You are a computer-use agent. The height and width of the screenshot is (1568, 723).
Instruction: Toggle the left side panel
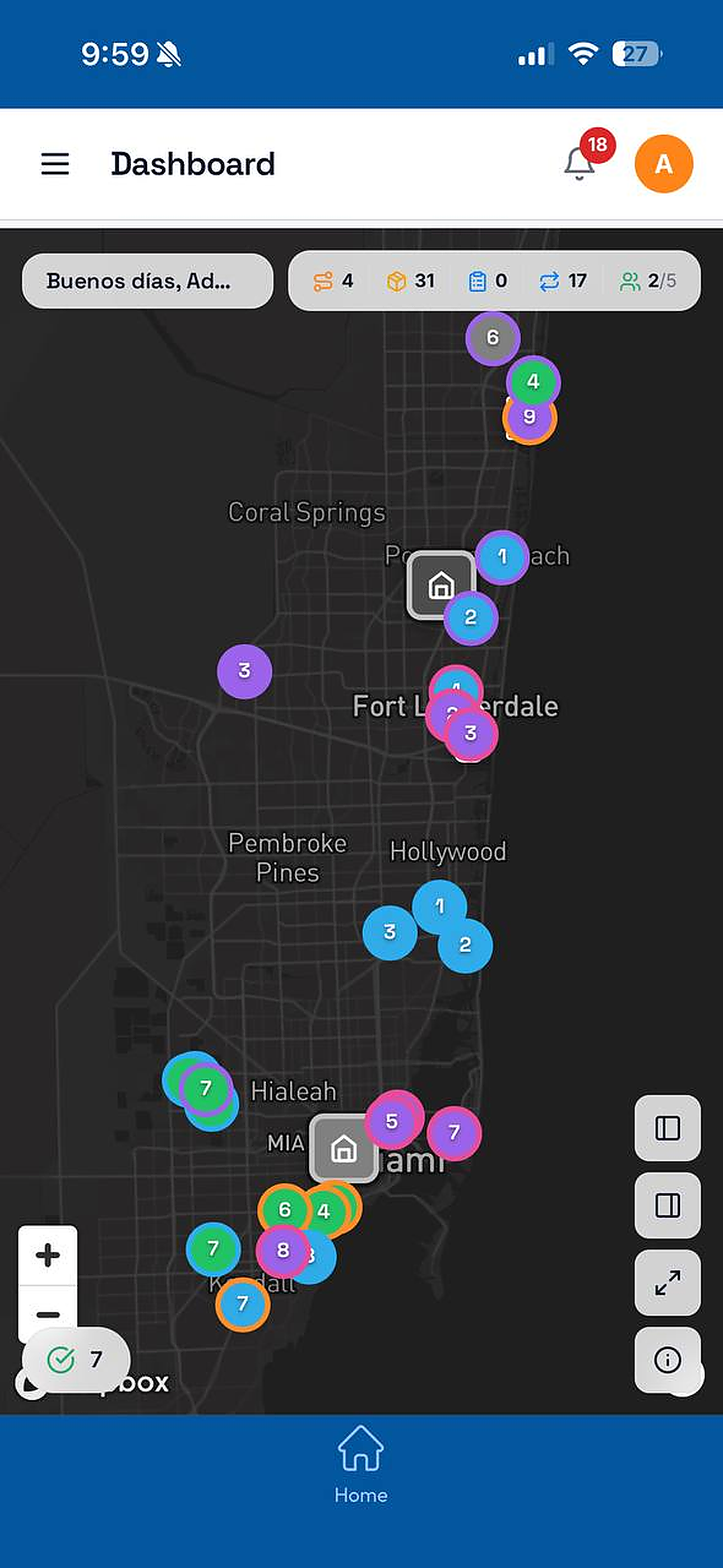[x=668, y=1128]
